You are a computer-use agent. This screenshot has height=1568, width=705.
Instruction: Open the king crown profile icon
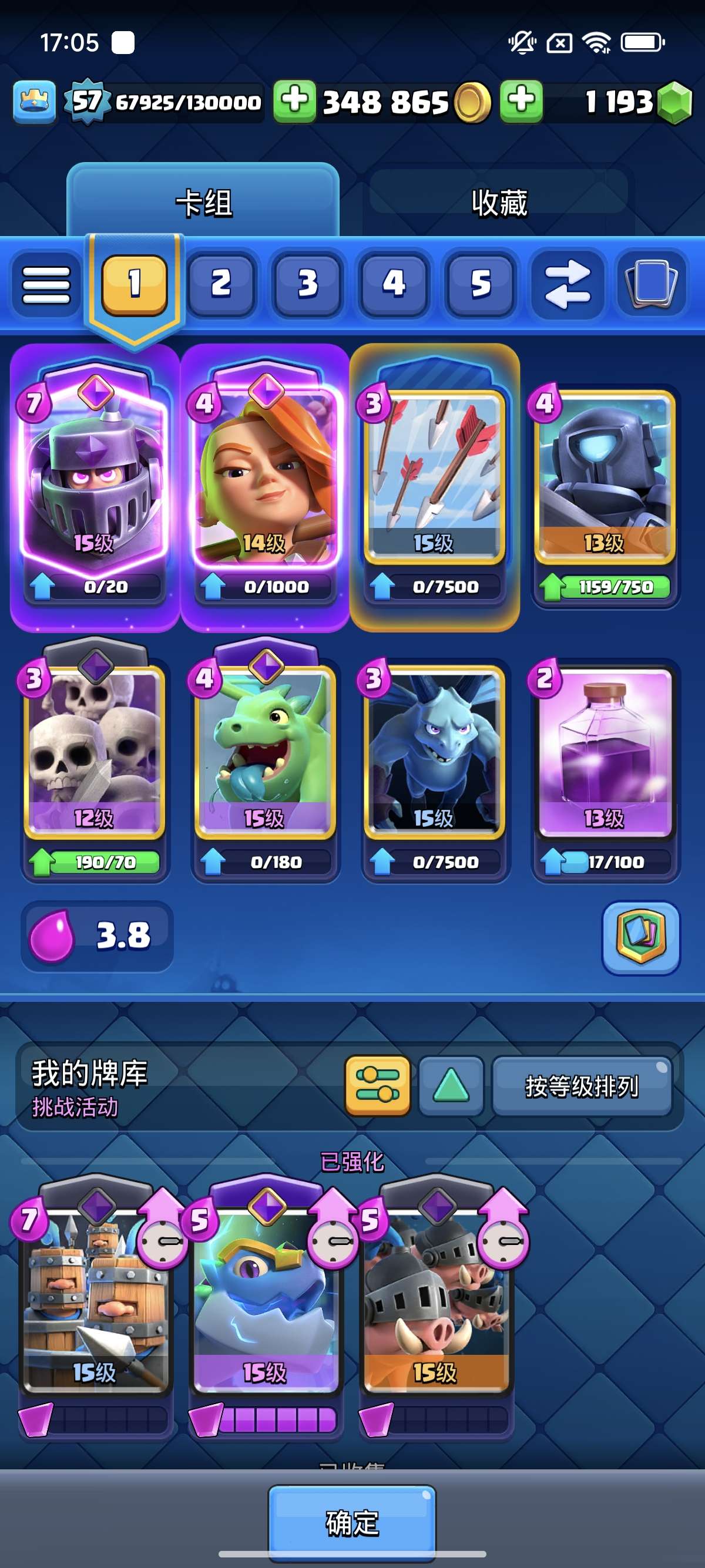[x=35, y=102]
